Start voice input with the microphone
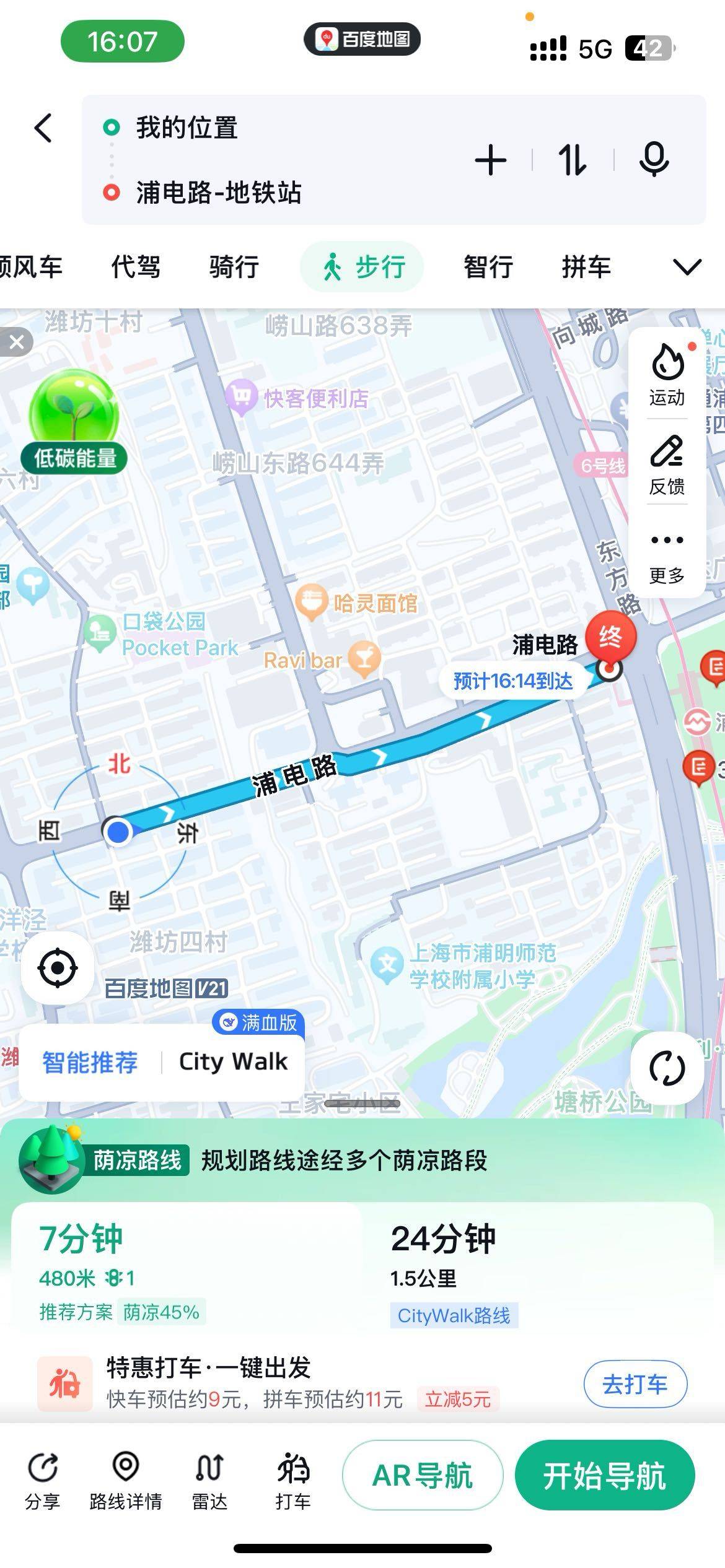 coord(654,160)
